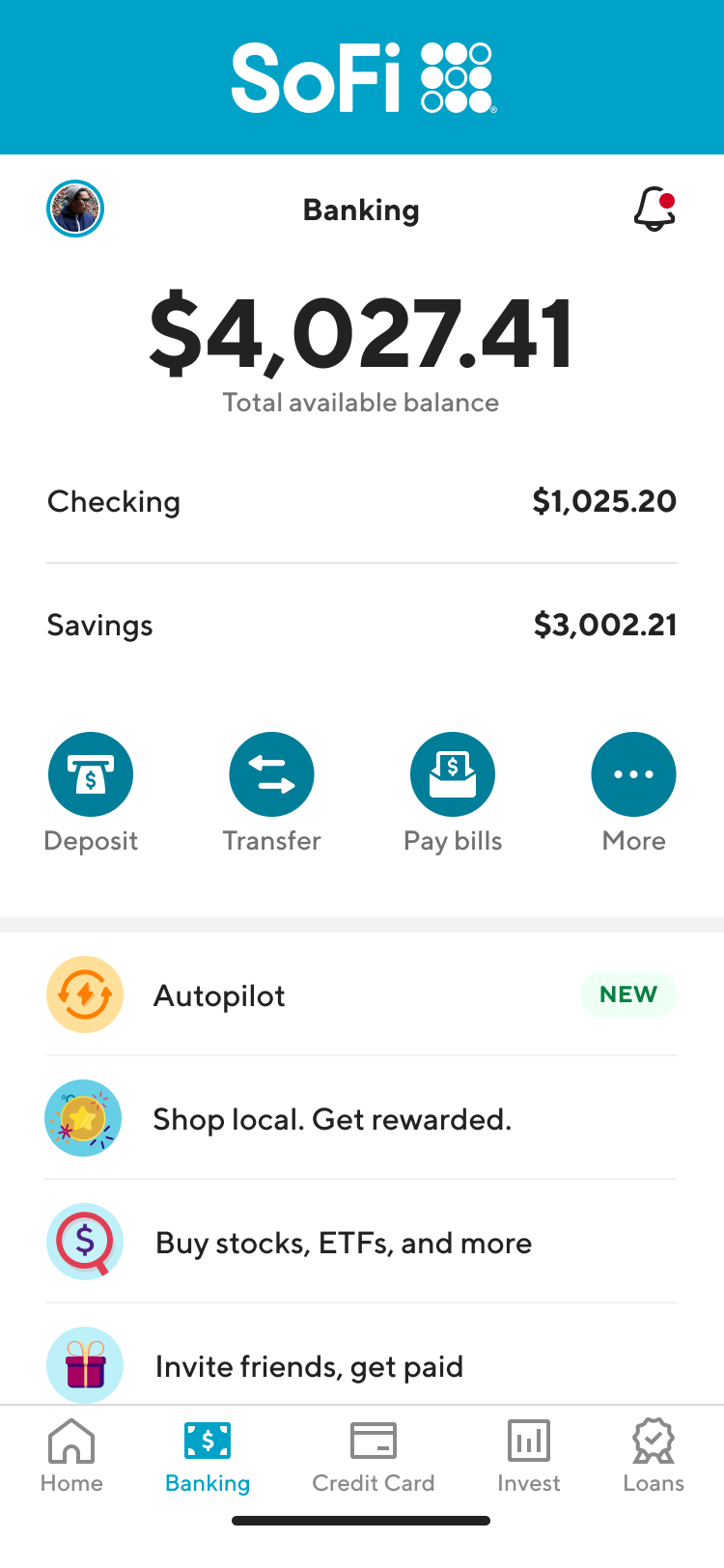Open the Checking account row
724x1568 pixels.
coord(362,501)
